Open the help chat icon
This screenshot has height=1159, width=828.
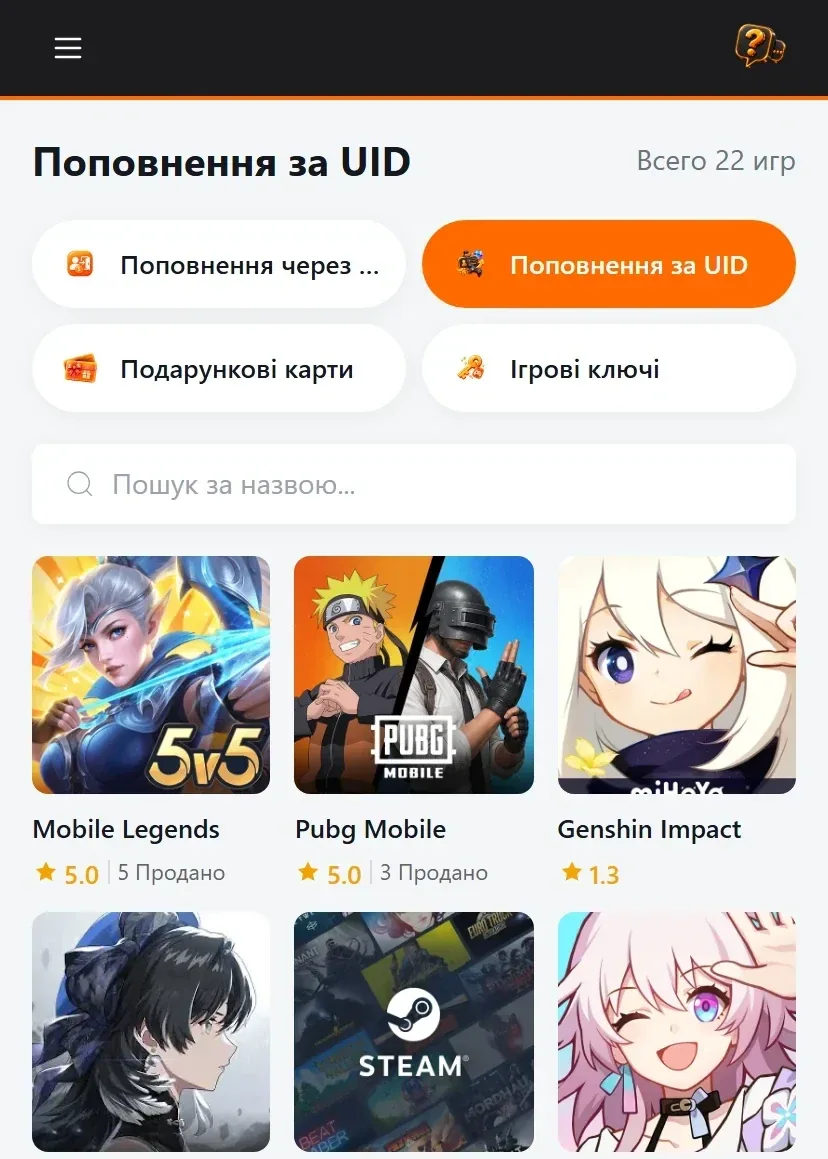tap(759, 46)
